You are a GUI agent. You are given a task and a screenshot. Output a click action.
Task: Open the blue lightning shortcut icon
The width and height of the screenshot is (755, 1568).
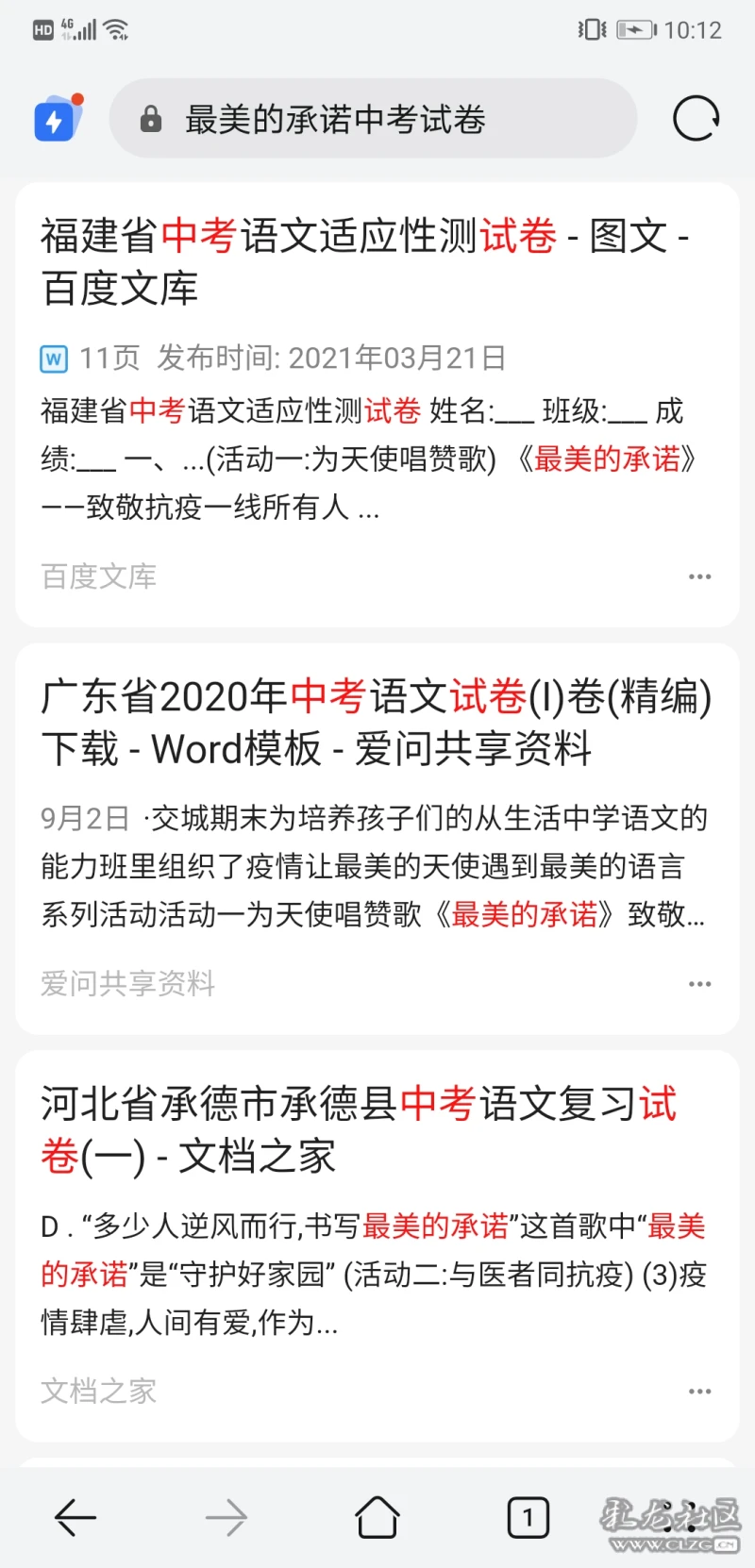tap(57, 119)
